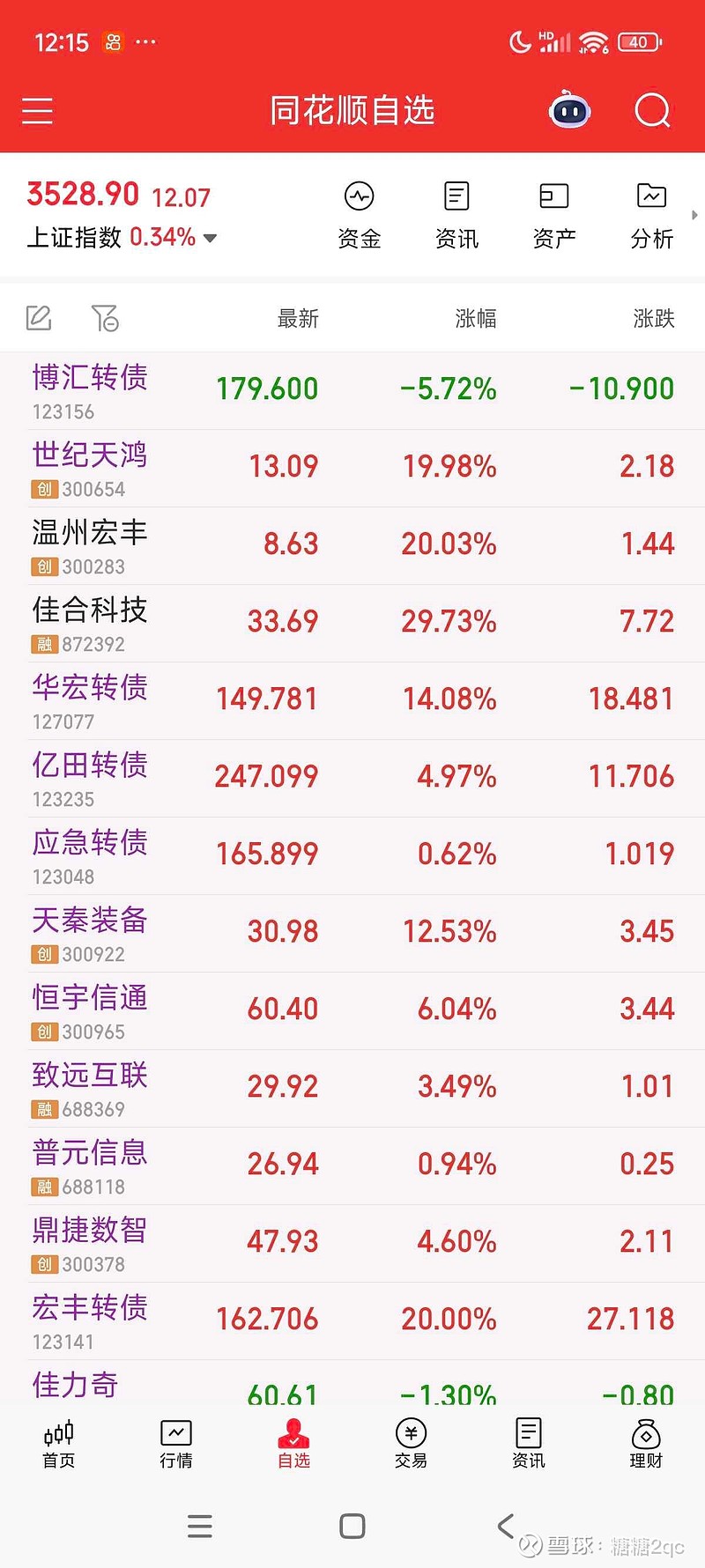View 佳合科技 quote details
Screen dimensions: 705x1568
pyautogui.click(x=352, y=624)
